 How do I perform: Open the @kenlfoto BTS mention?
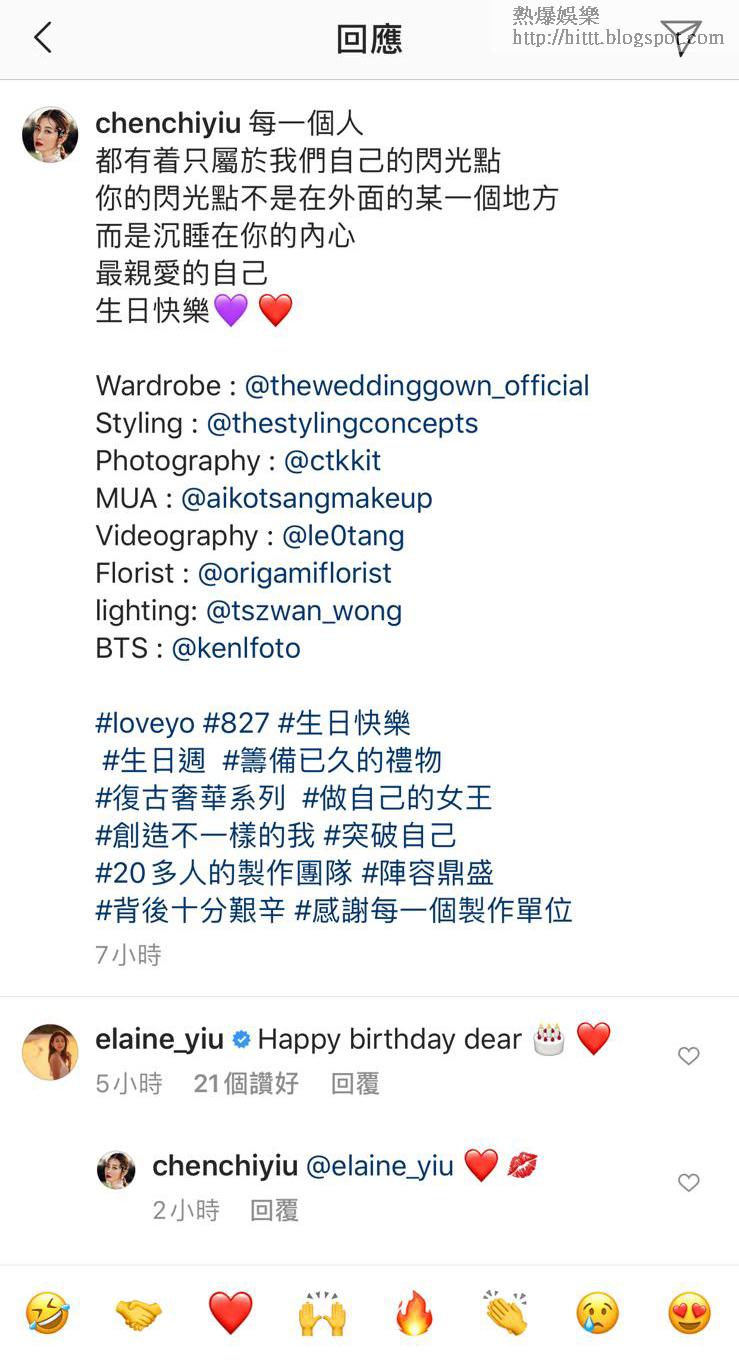236,648
